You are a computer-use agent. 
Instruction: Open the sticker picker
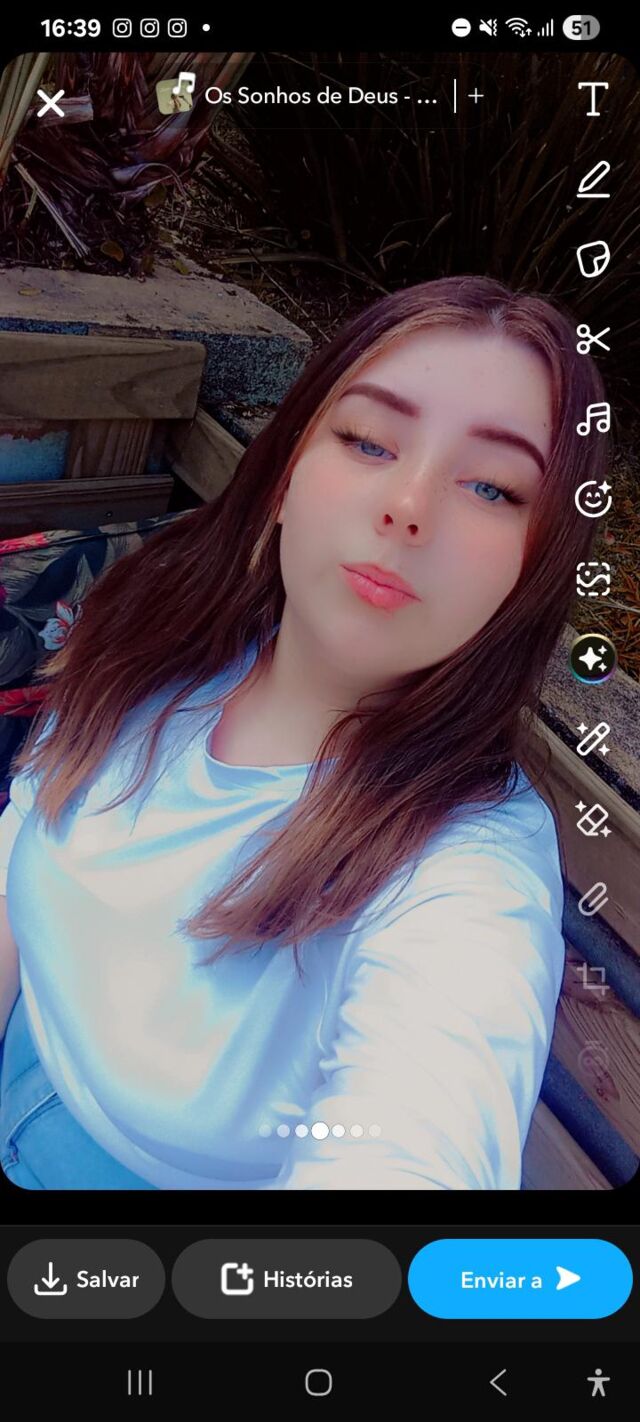[593, 260]
